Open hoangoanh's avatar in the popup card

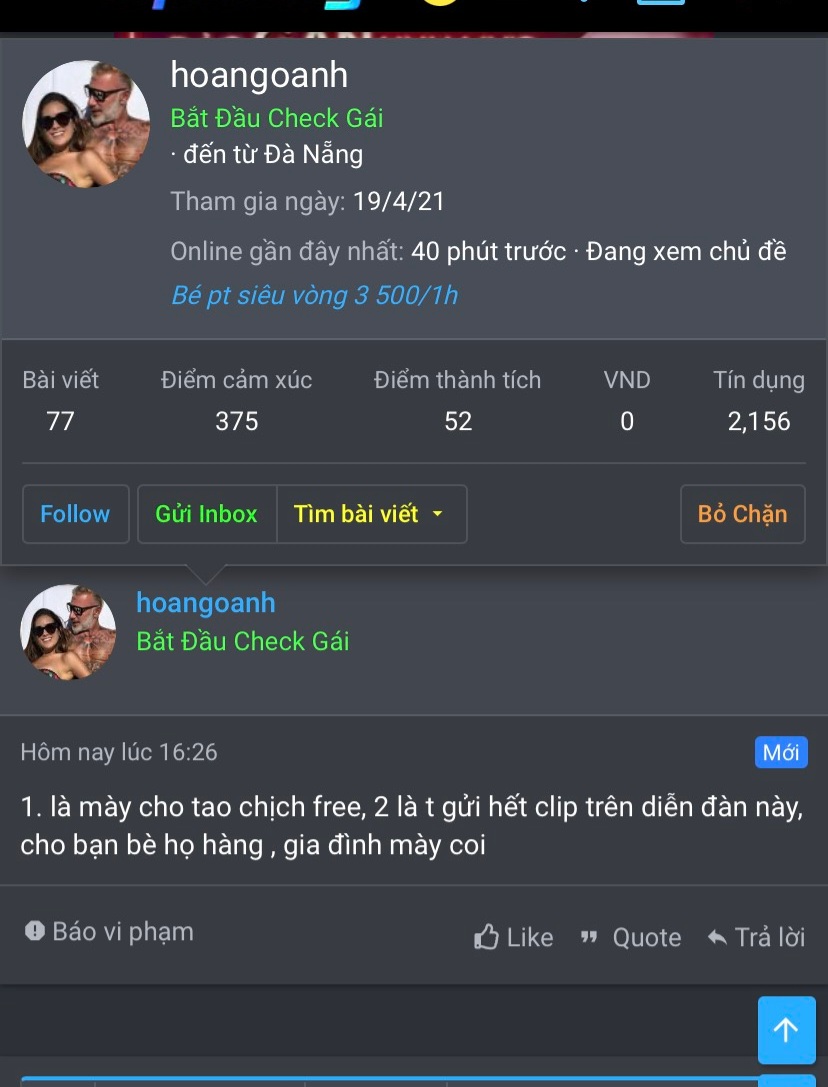[86, 124]
